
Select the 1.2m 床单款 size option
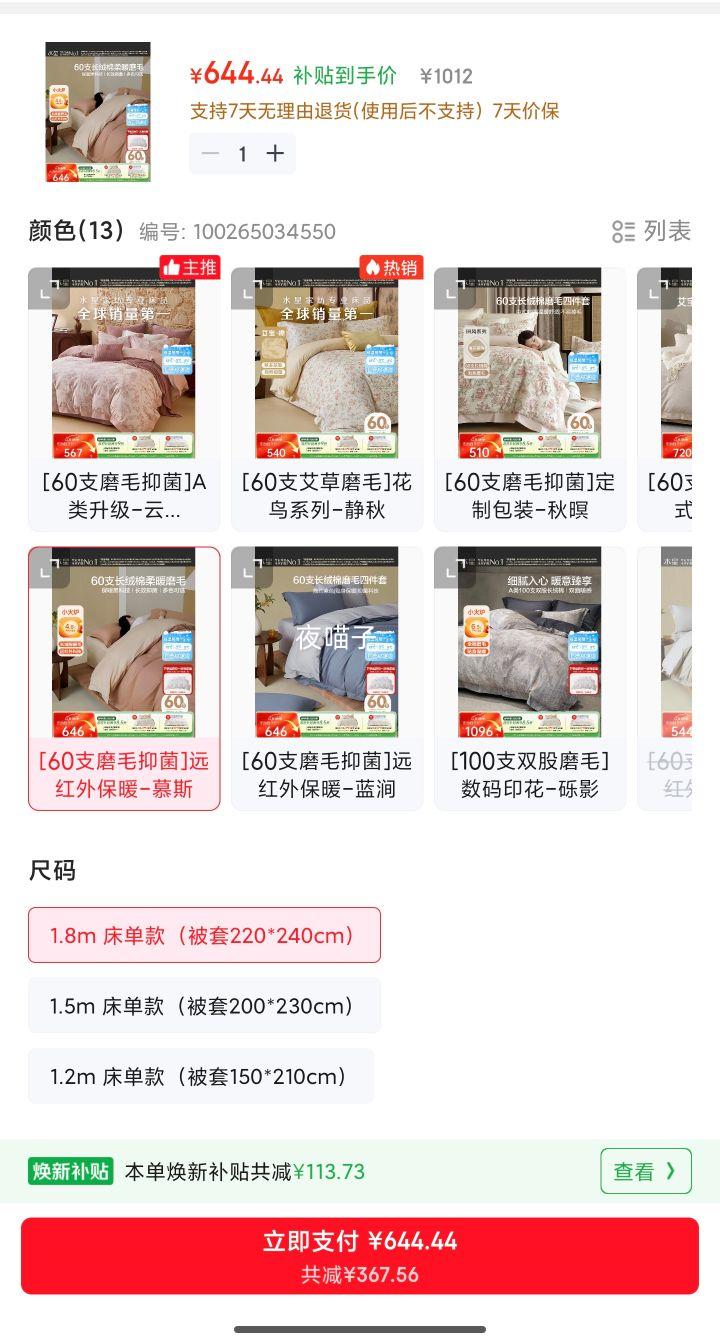click(203, 1077)
